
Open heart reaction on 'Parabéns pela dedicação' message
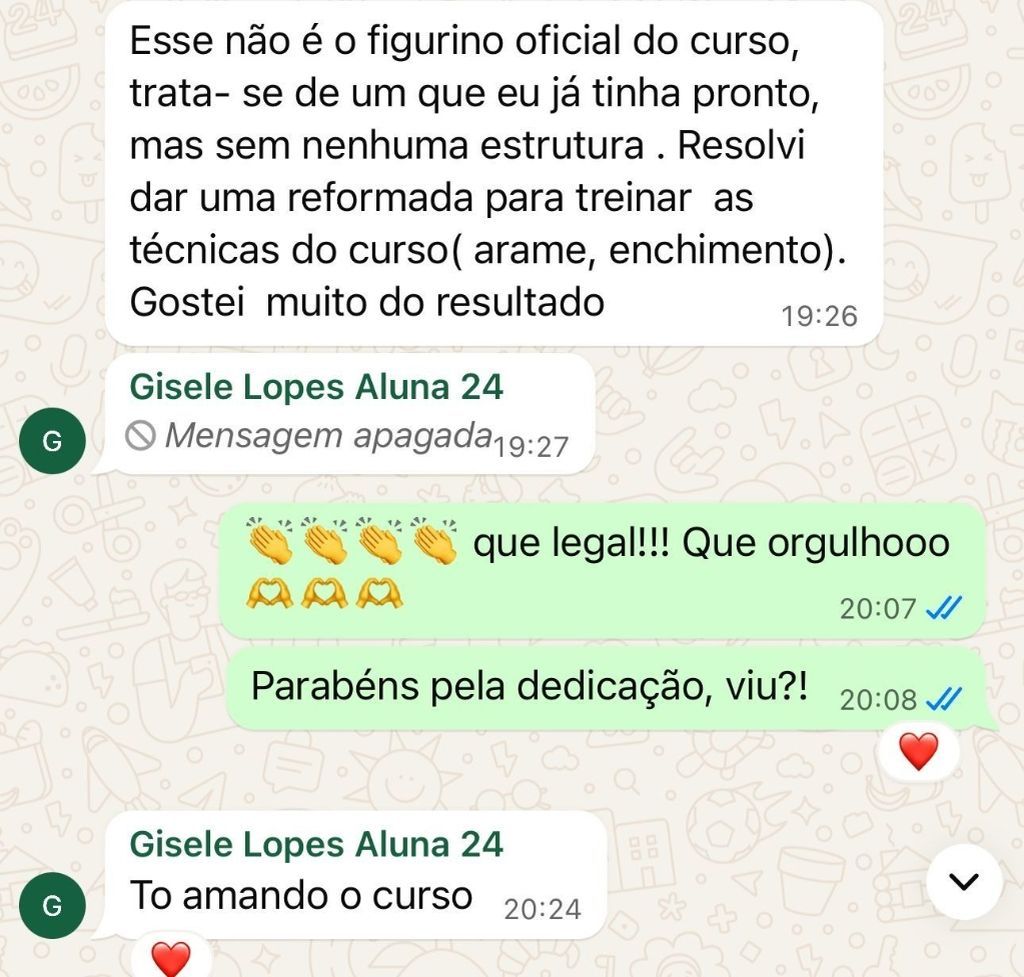pos(918,751)
